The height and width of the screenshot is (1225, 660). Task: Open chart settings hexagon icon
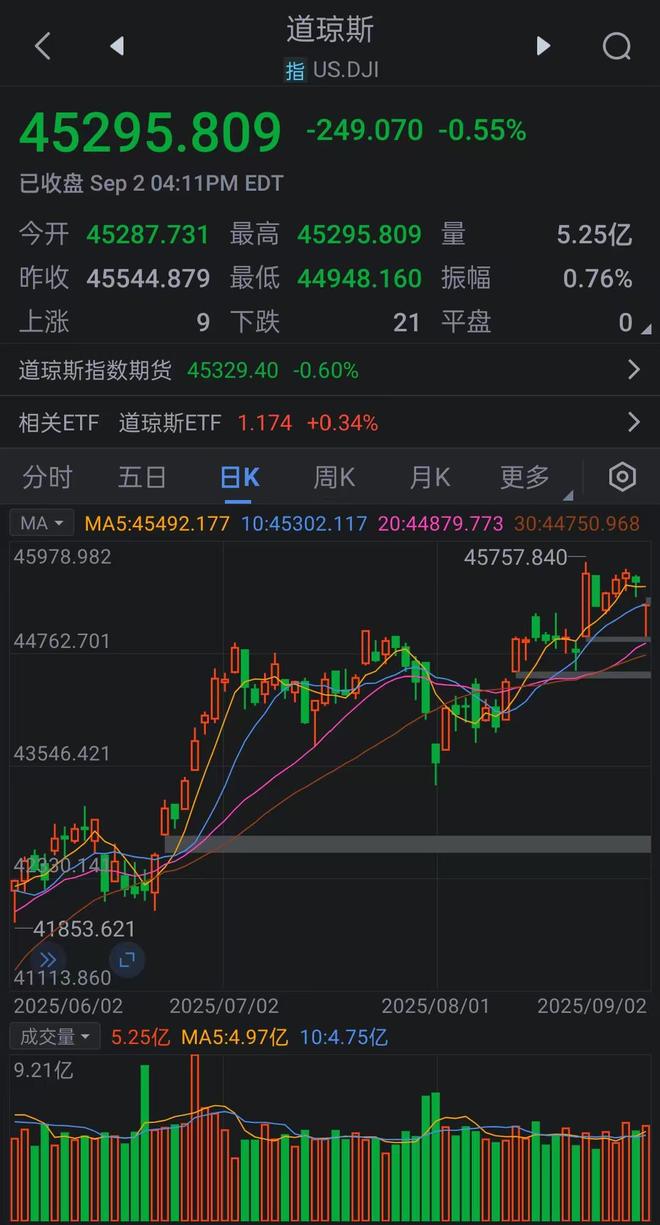click(622, 478)
